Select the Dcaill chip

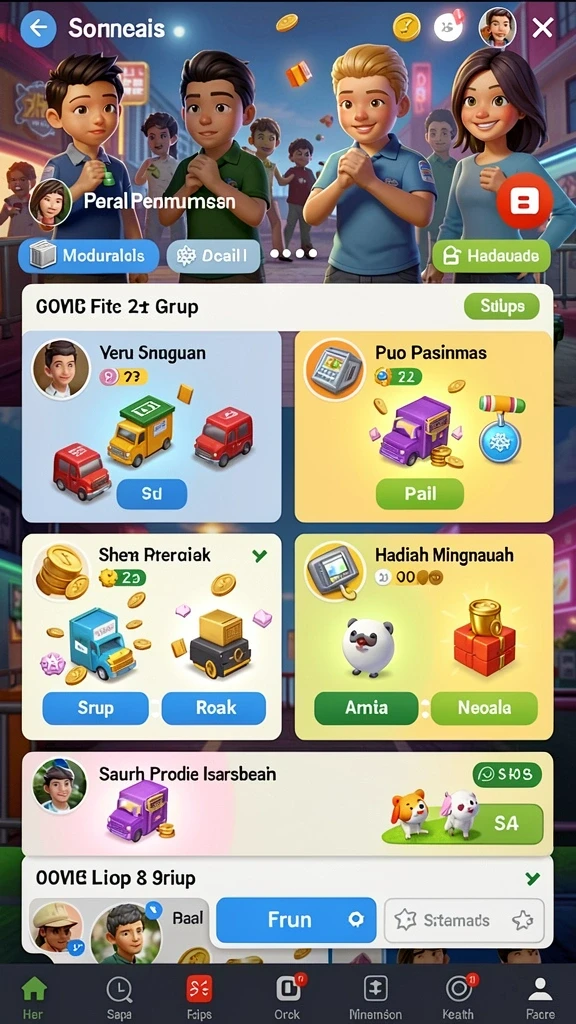tap(214, 255)
